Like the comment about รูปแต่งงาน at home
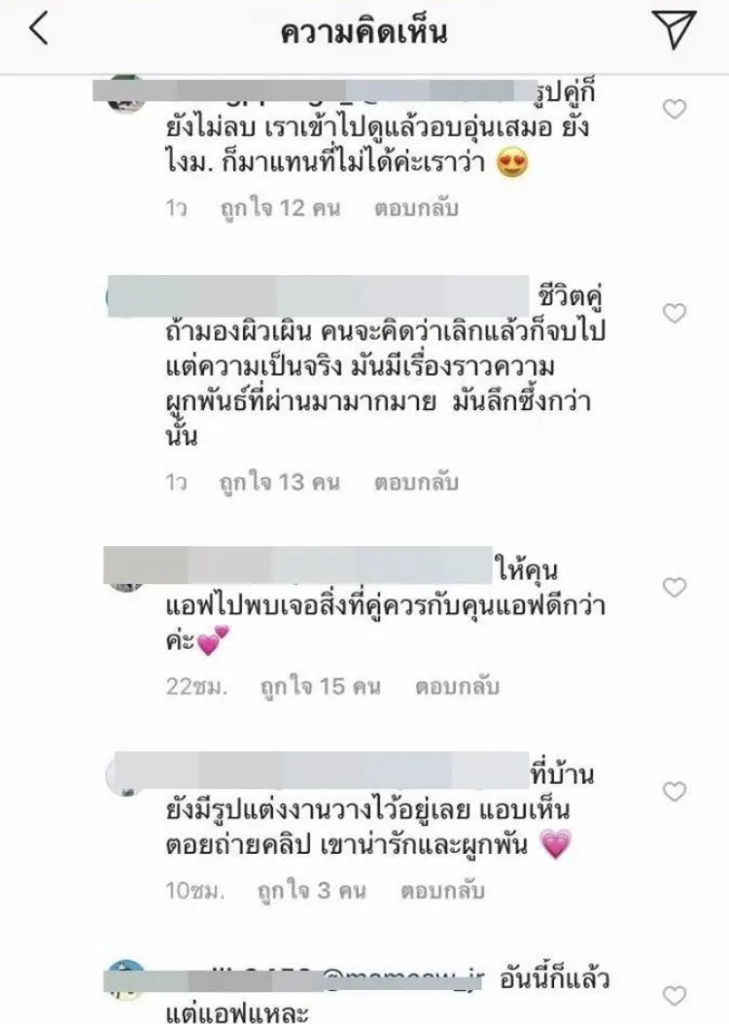The width and height of the screenshot is (729, 1024). pos(675,792)
